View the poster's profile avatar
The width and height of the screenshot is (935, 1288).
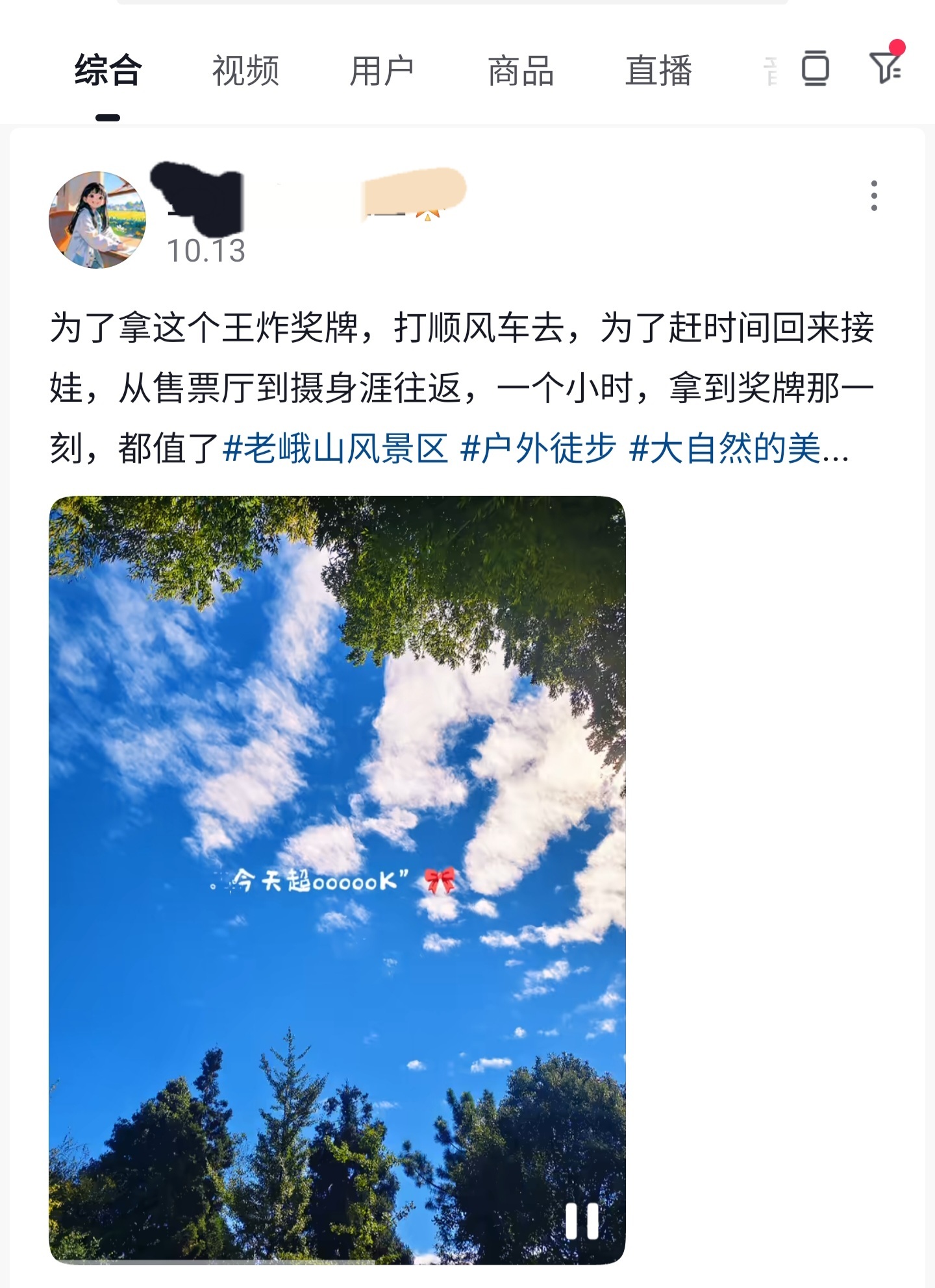pyautogui.click(x=97, y=219)
